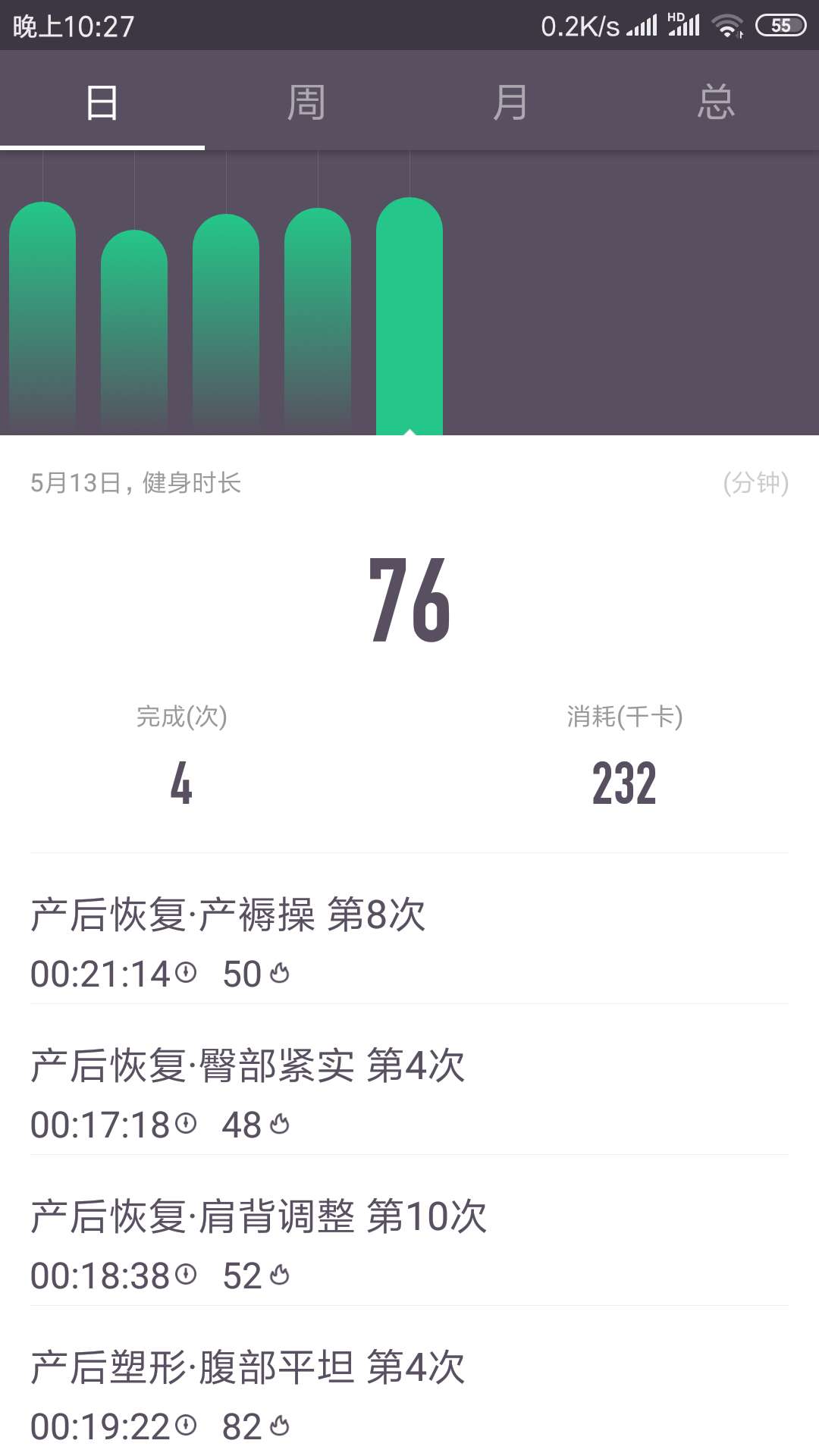This screenshot has height=1456, width=819.
Task: Select the 日 daily statistics tab
Action: tap(102, 101)
